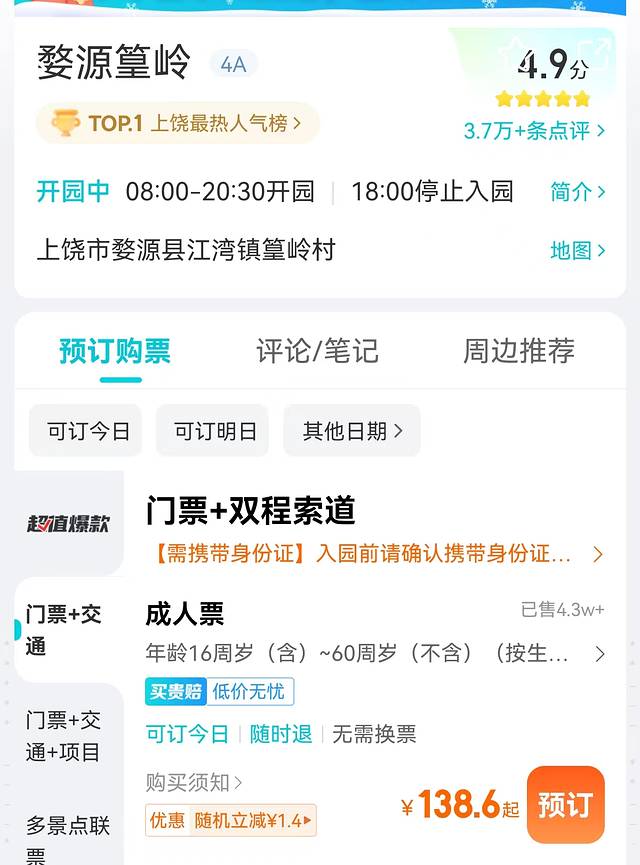Open the 地图 map link
This screenshot has width=640, height=865.
click(x=578, y=251)
